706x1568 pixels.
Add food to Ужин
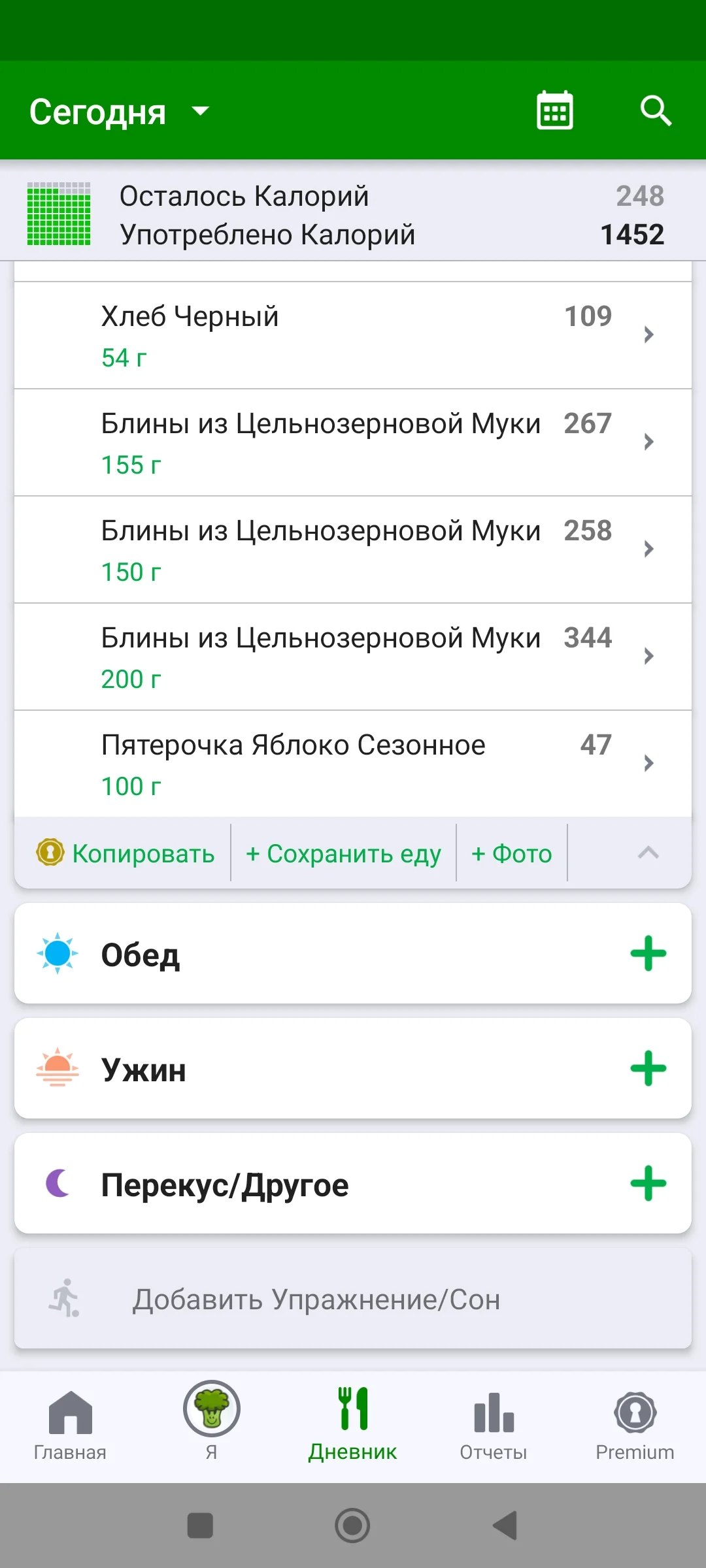click(648, 1069)
